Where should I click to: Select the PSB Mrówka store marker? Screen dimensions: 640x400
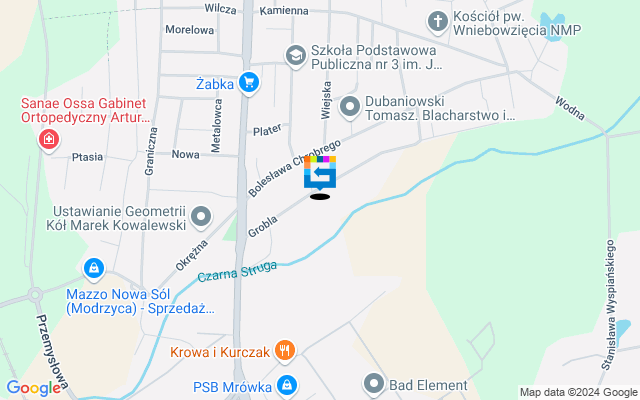click(287, 384)
